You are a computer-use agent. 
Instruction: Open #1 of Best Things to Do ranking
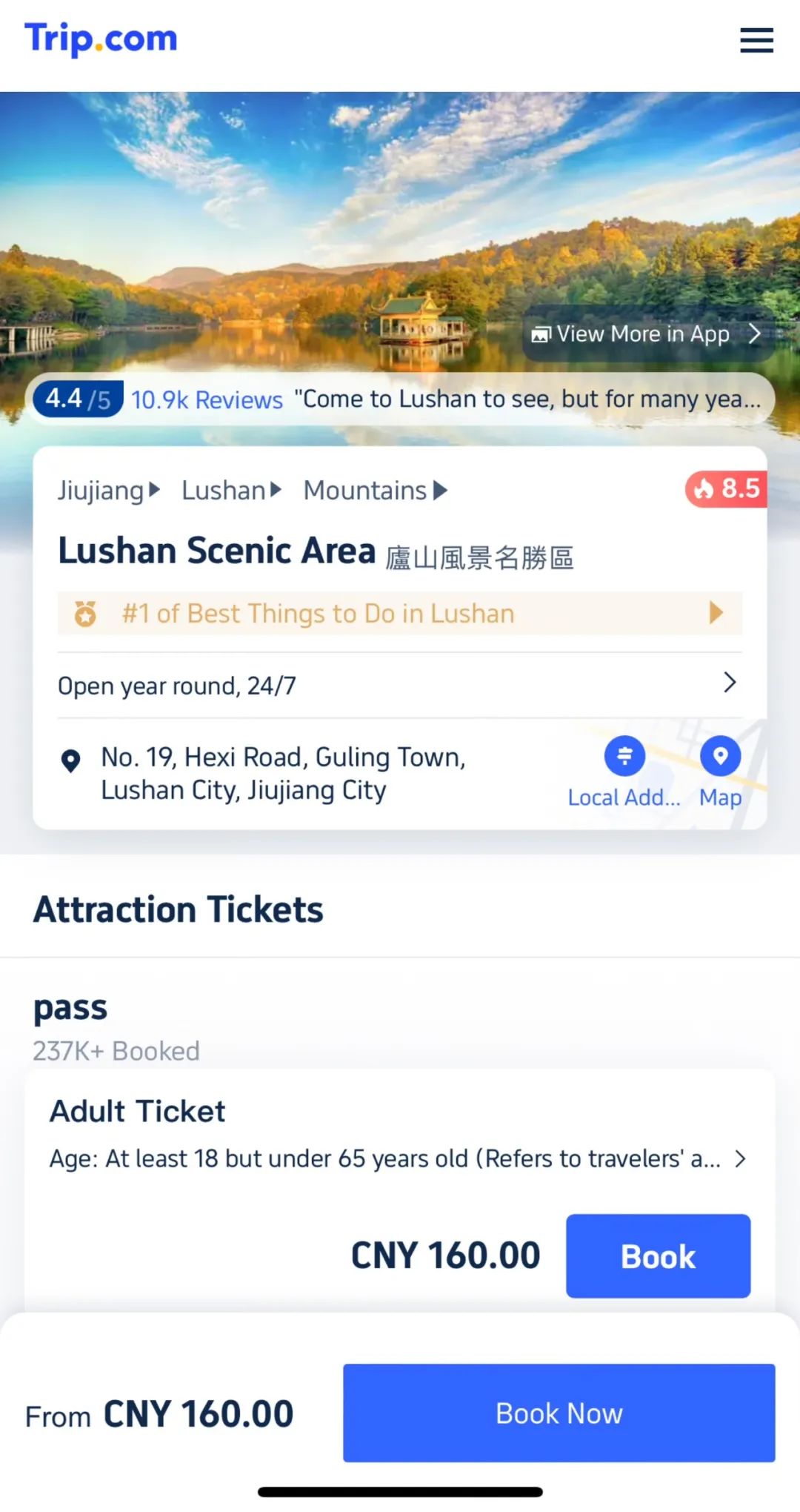tap(400, 614)
